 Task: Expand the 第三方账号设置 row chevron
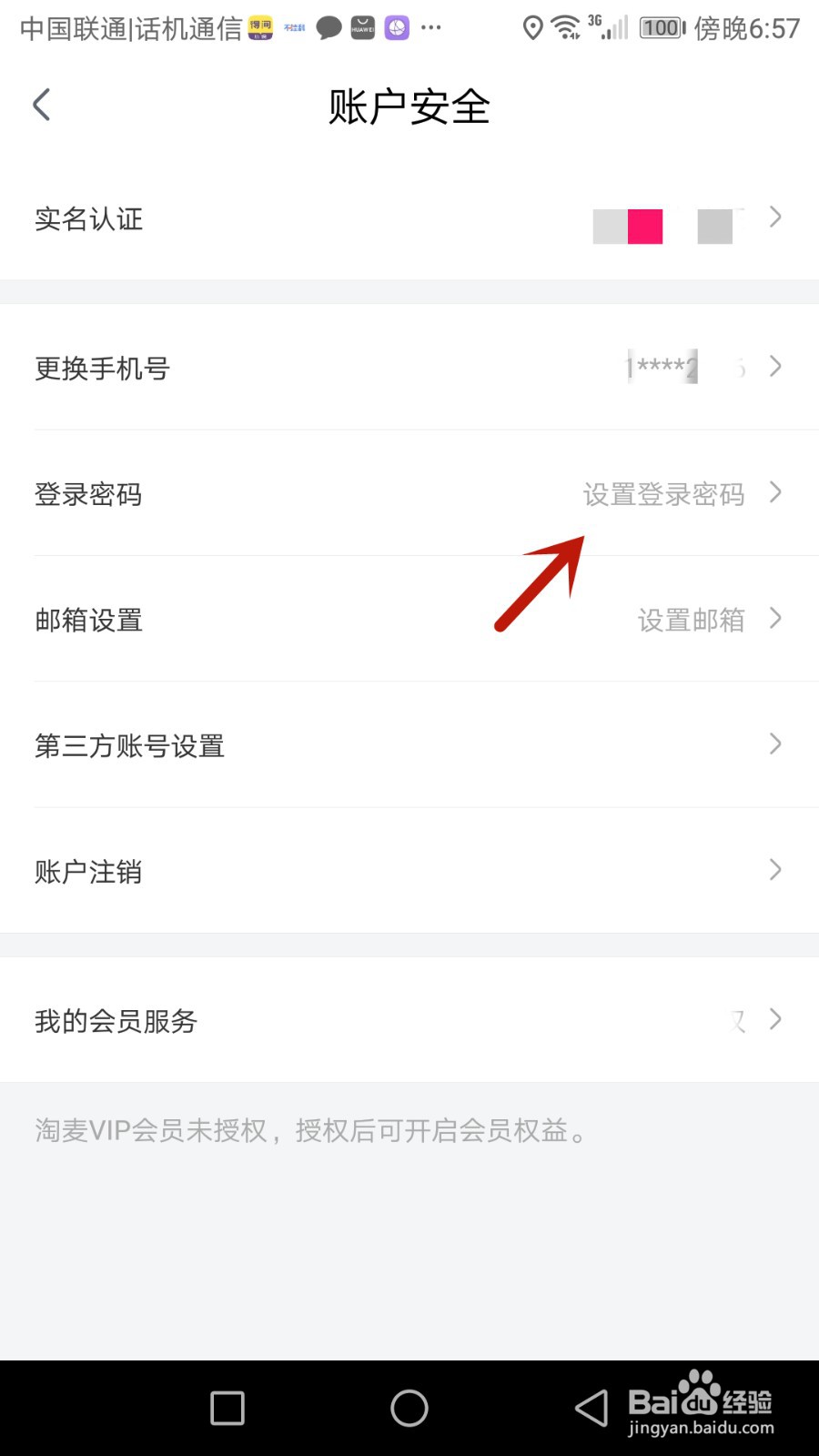click(774, 744)
